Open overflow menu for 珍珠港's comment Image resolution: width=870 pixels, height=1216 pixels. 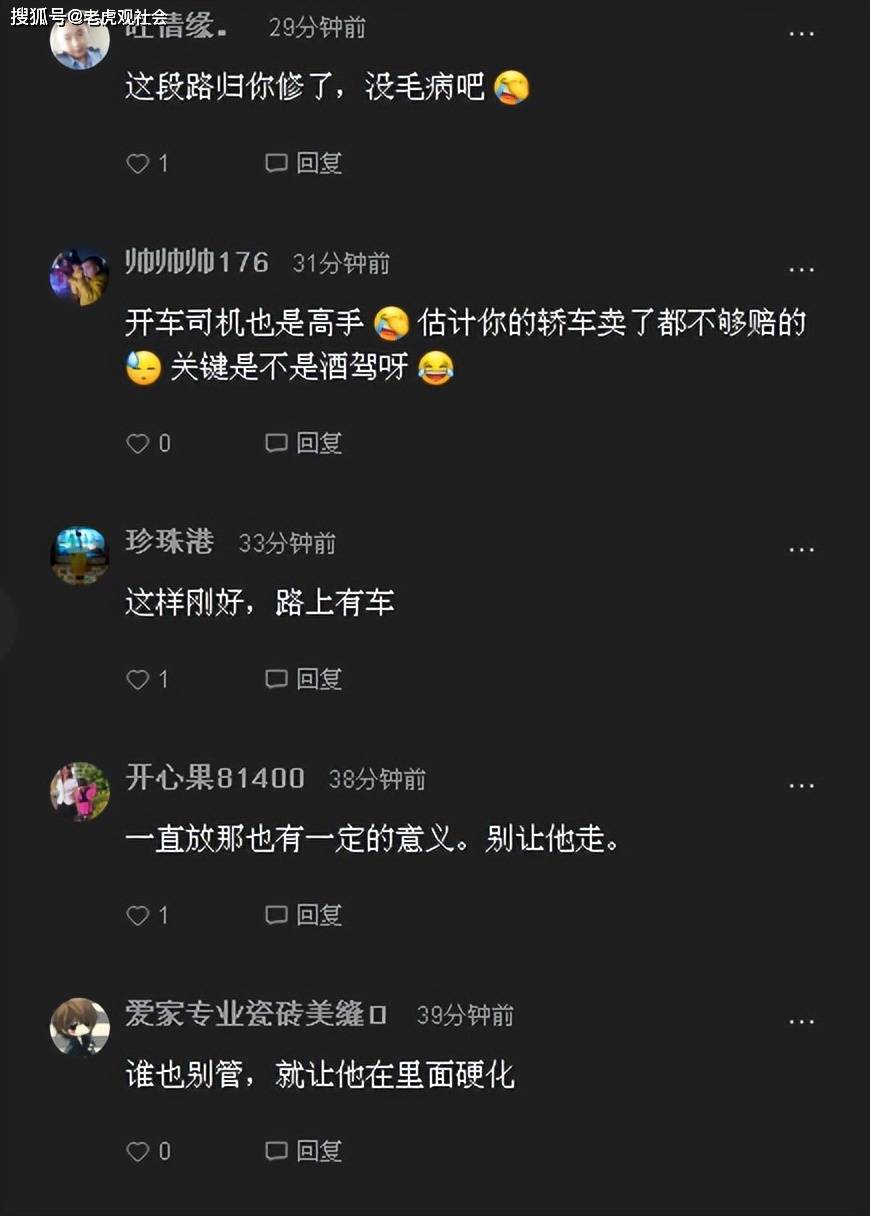pos(801,550)
